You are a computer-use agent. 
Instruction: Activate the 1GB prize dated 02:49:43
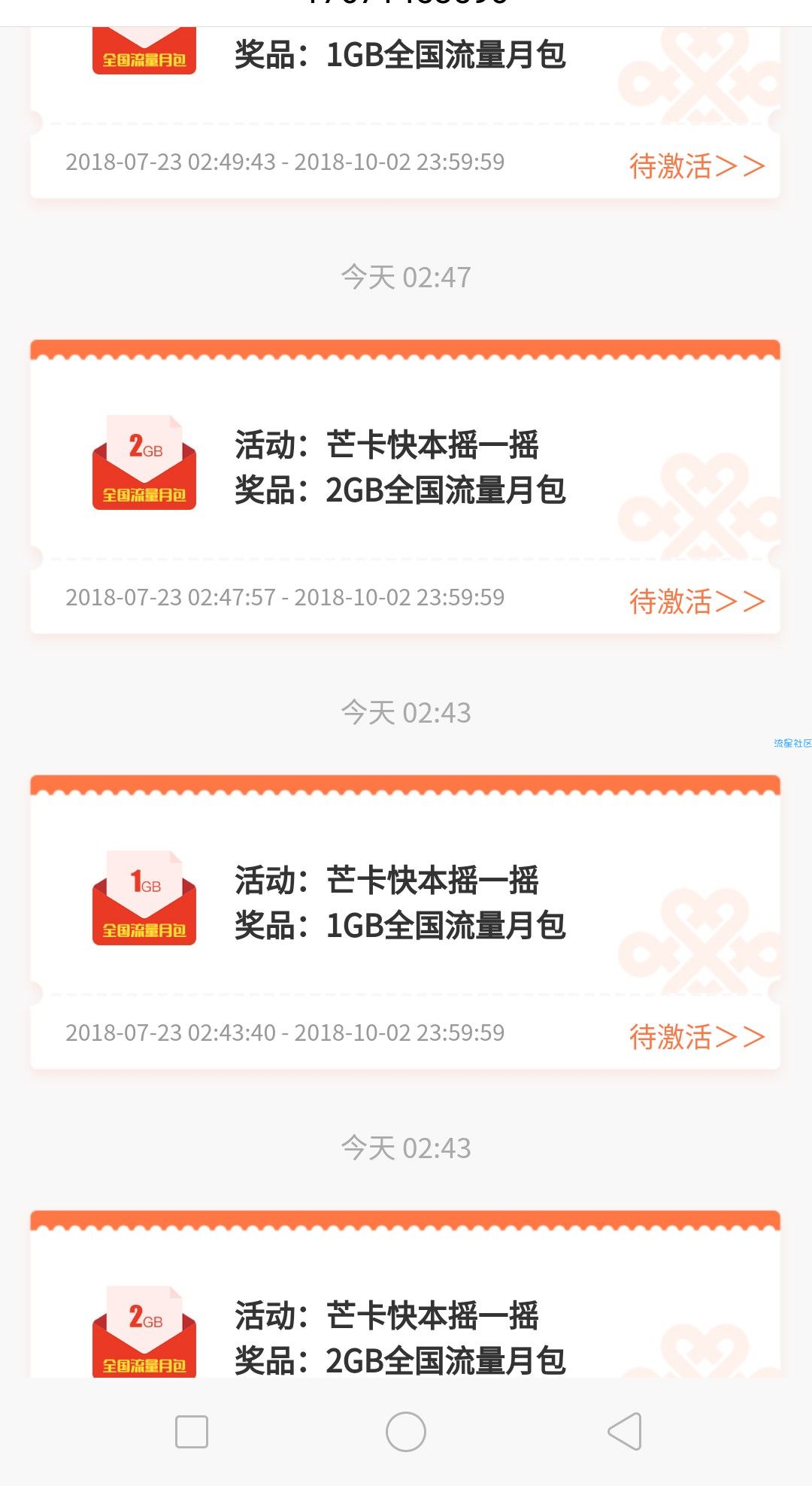696,166
